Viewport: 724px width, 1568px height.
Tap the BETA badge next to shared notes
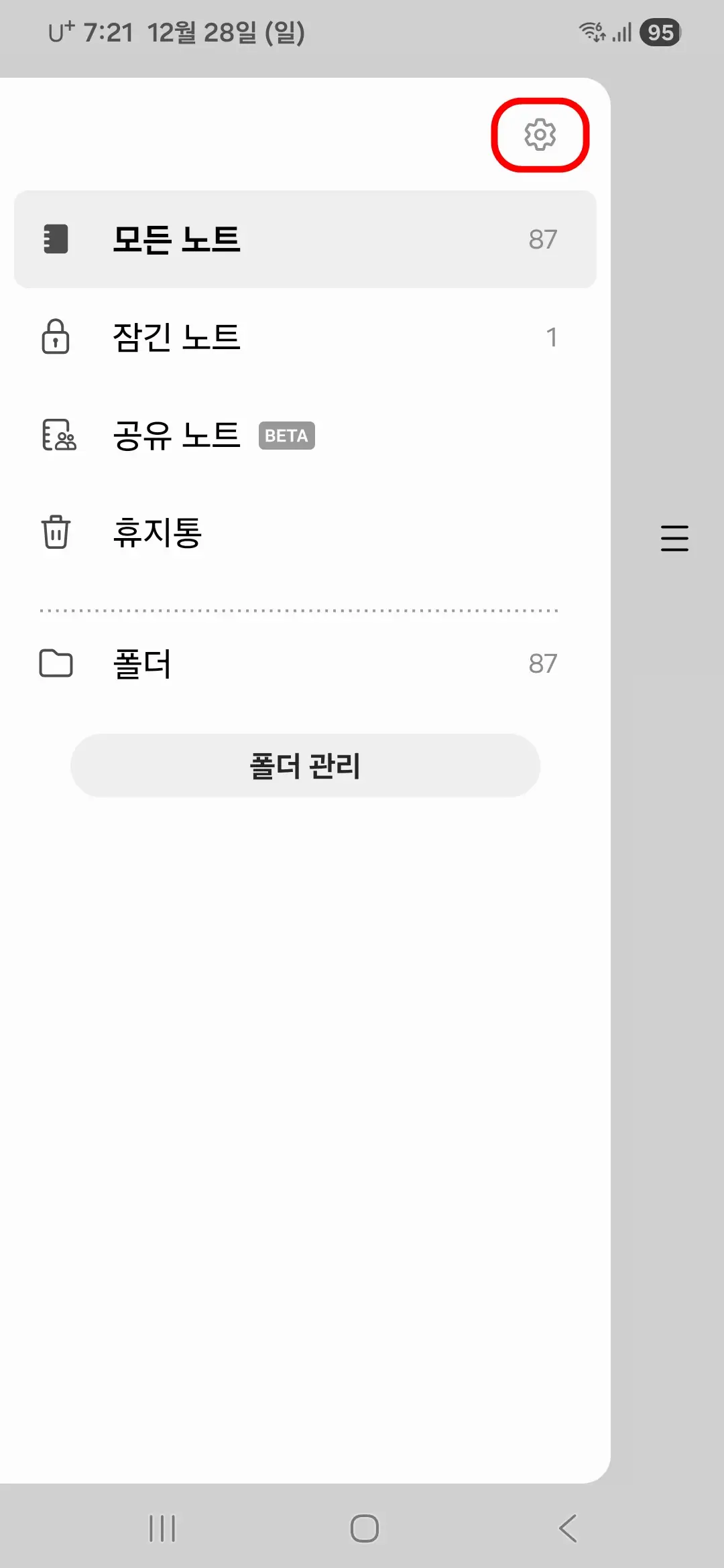pyautogui.click(x=287, y=436)
